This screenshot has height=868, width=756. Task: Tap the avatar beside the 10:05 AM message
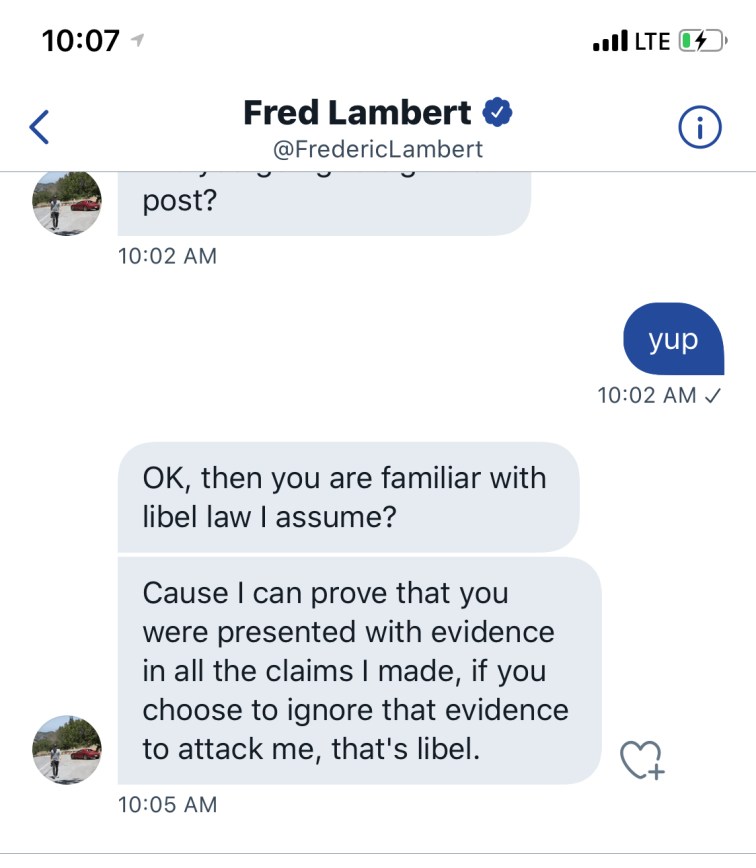(67, 749)
